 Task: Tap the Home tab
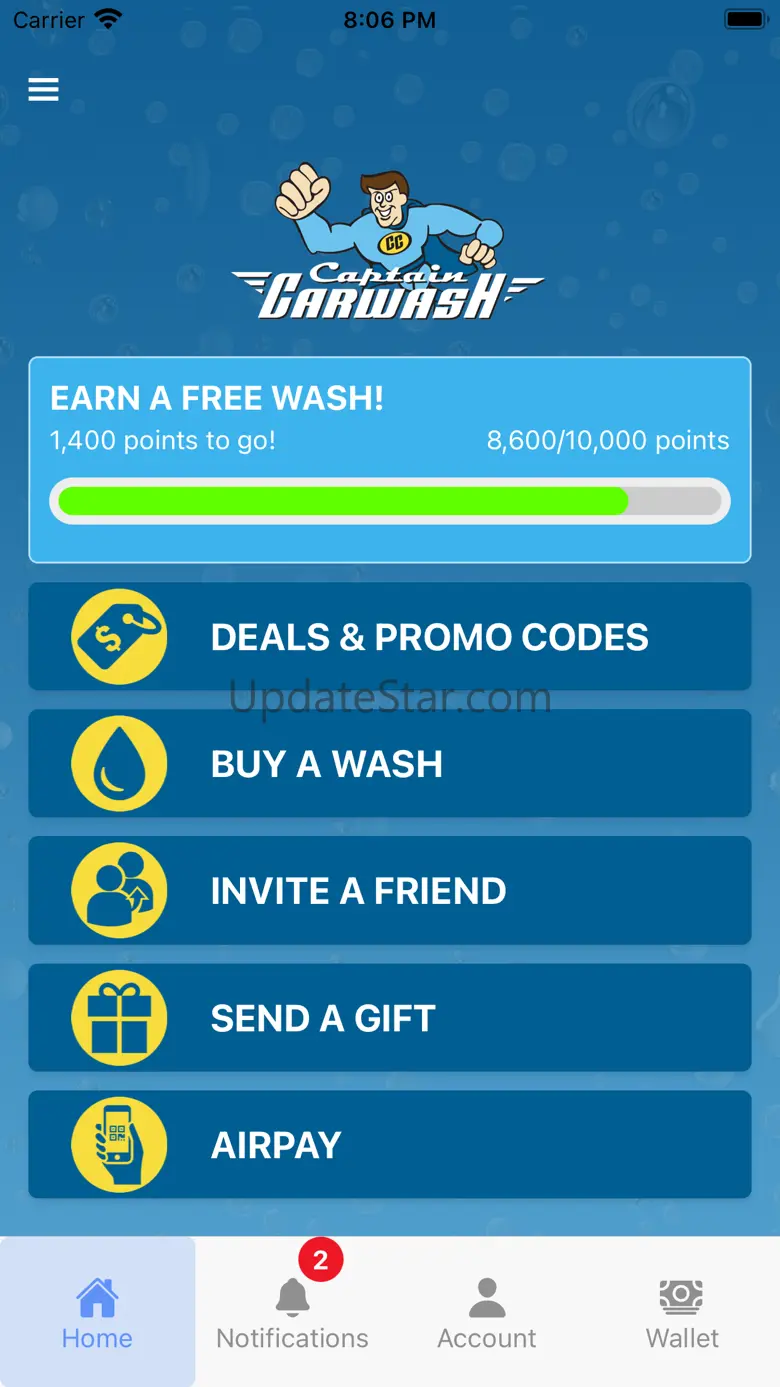point(97,1312)
